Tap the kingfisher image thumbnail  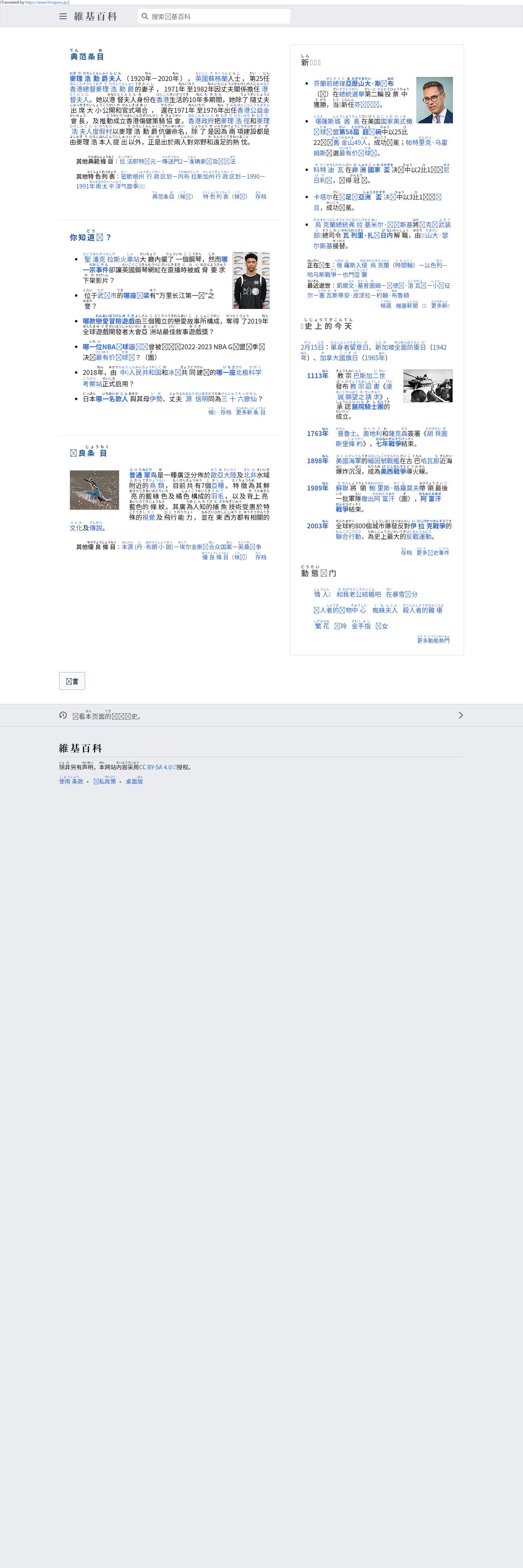[x=94, y=490]
